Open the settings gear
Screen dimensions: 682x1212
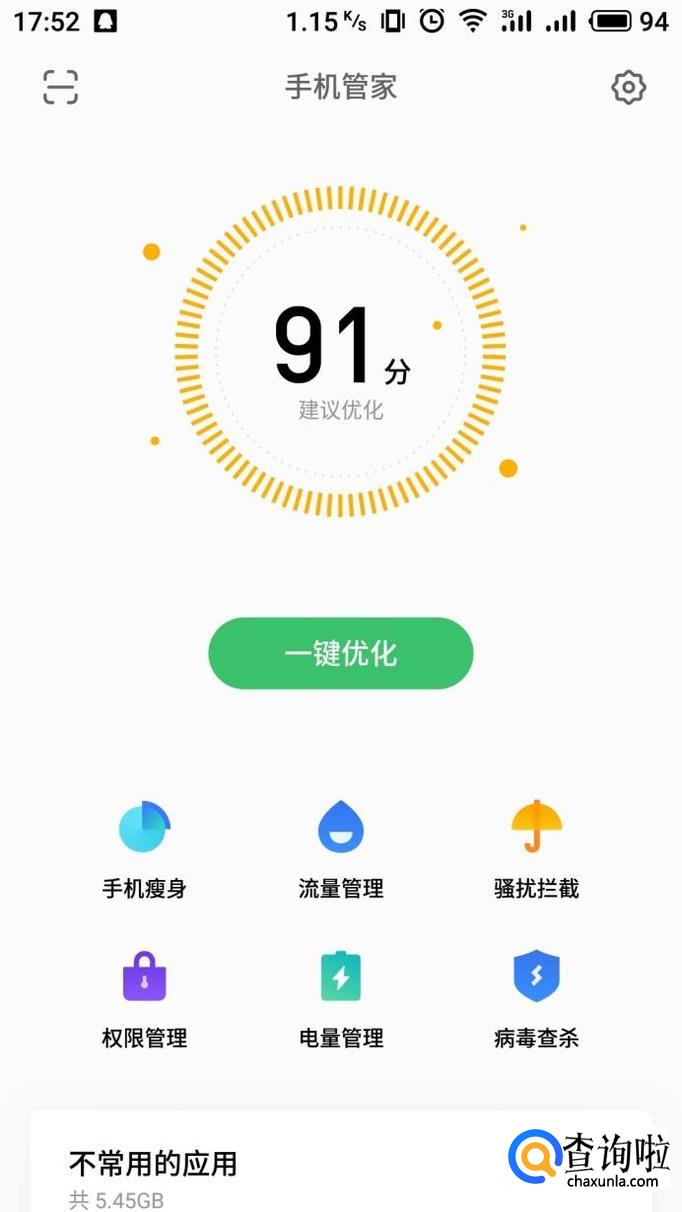[628, 88]
